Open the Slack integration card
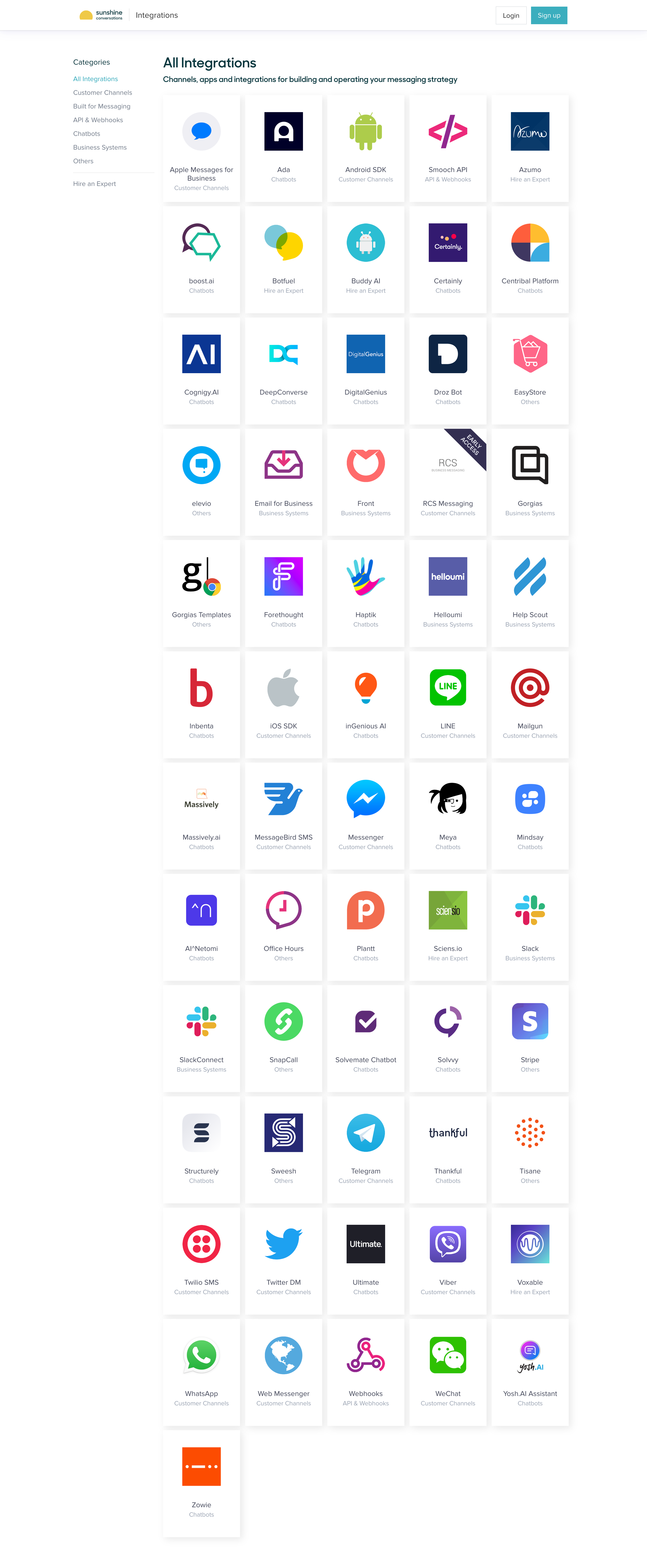Screen dimensions: 647x1568 pos(530,927)
